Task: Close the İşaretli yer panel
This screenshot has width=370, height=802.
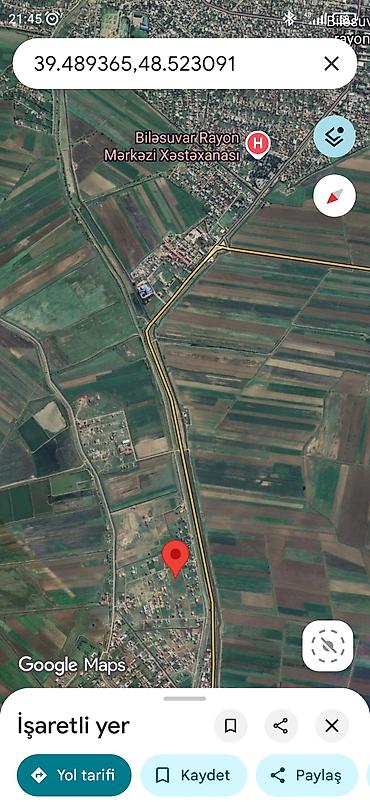Action: click(x=332, y=726)
